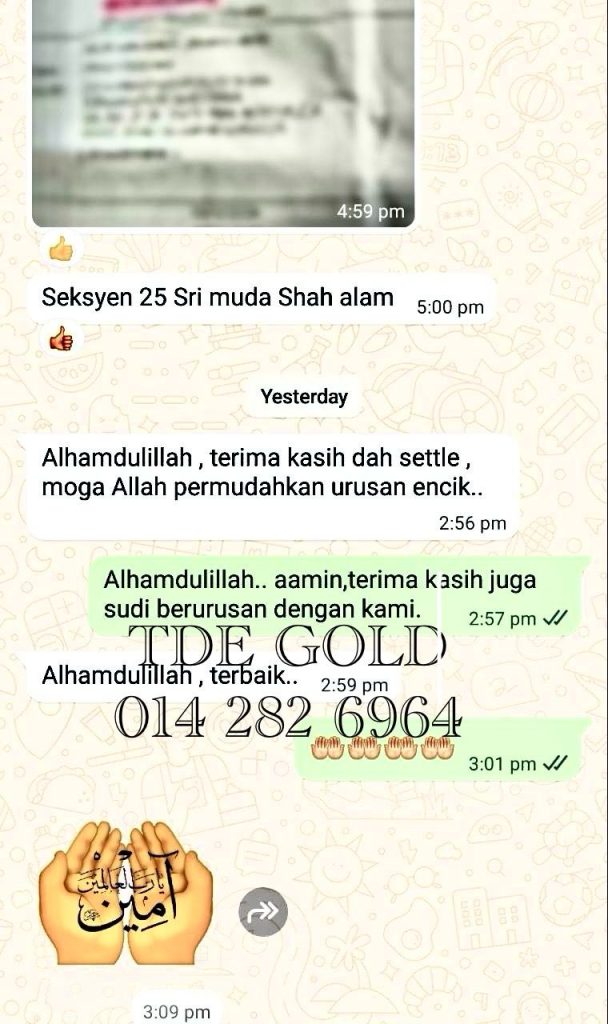Viewport: 608px width, 1024px height.
Task: Open the blurred photo sent at 4:59 pm
Action: click(x=222, y=110)
